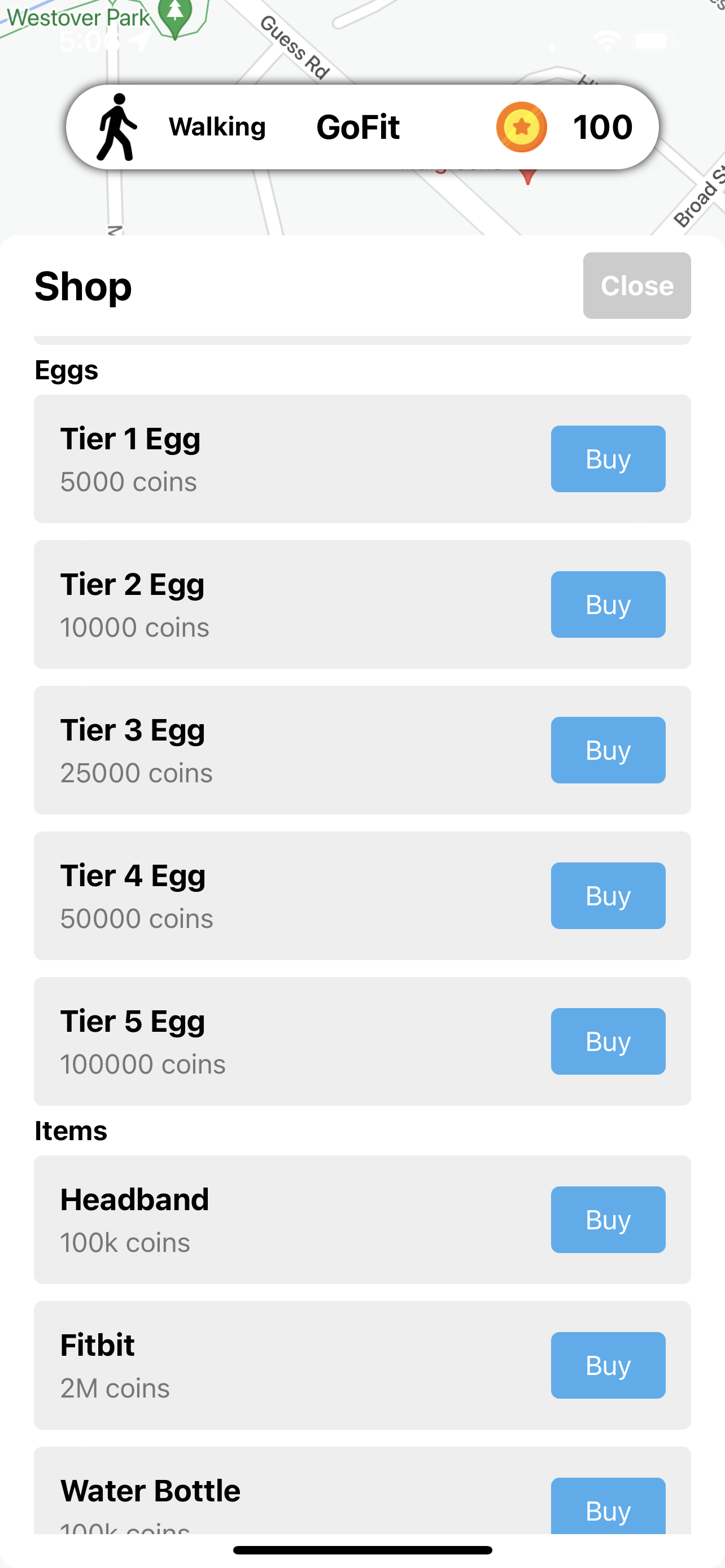Get the Tier 5 Egg

[x=608, y=1040]
